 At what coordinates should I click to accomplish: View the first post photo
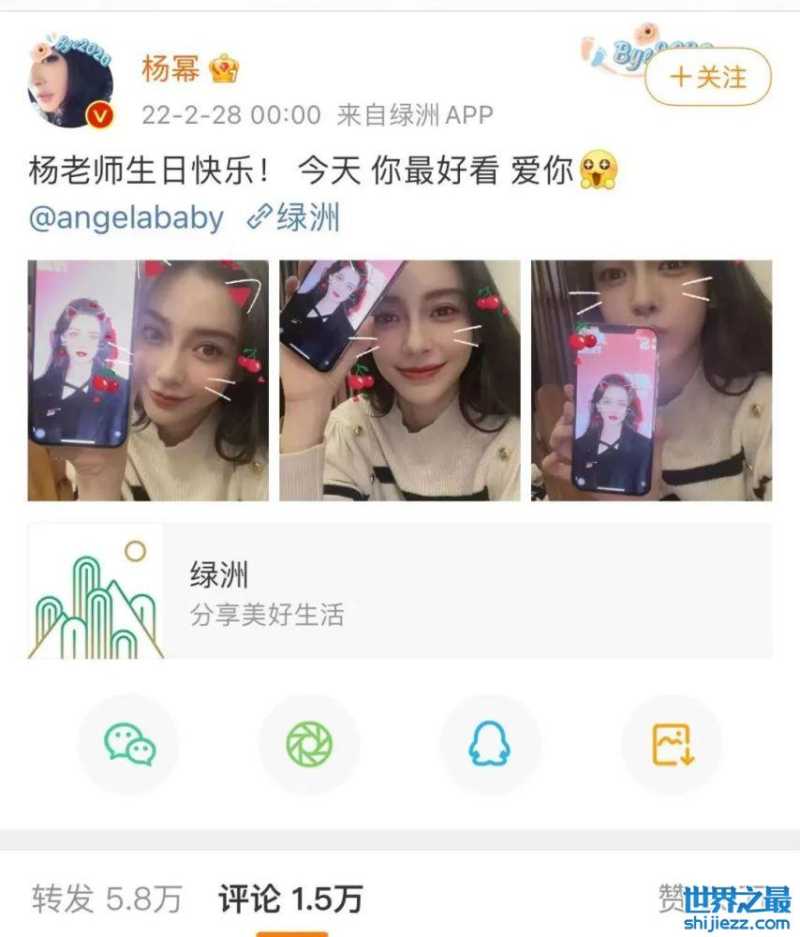coord(148,380)
